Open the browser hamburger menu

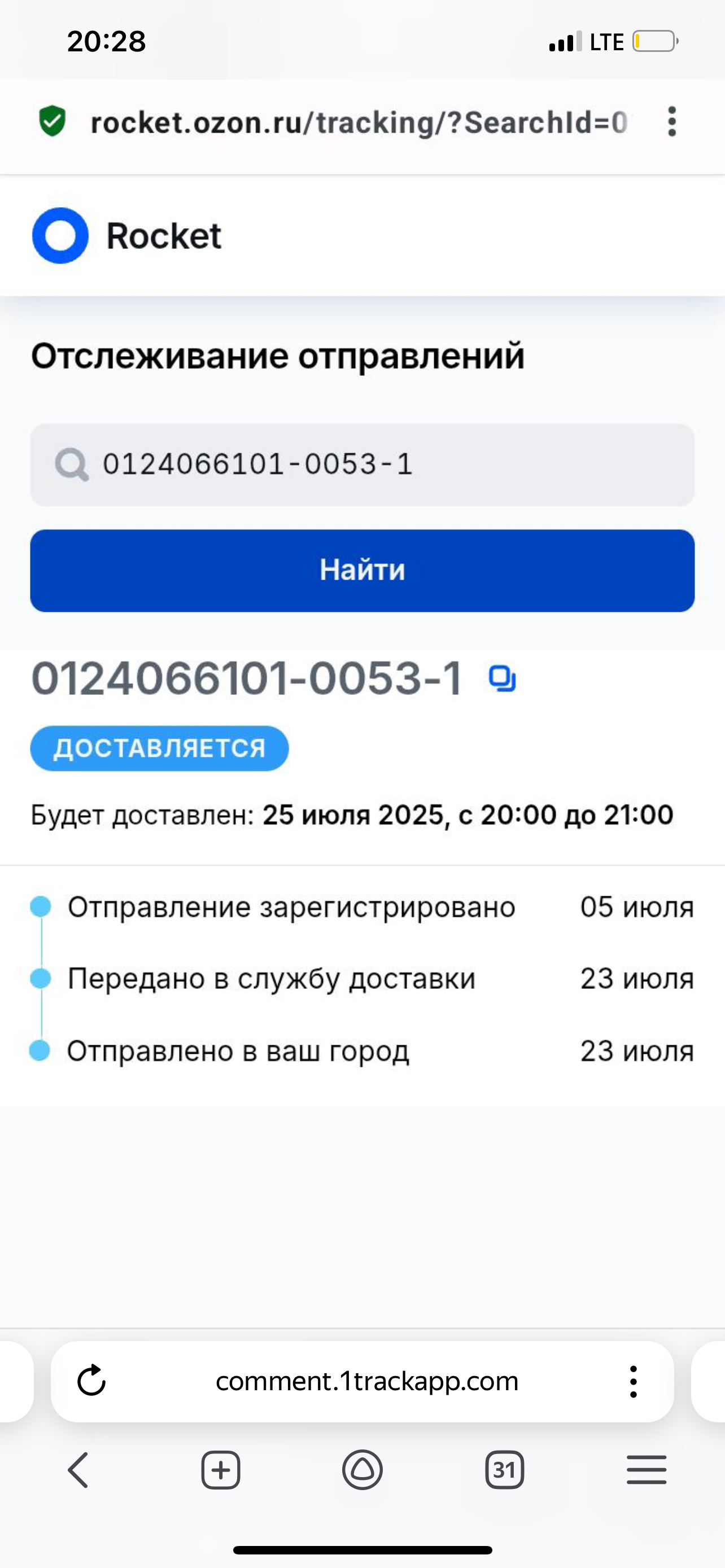[647, 1470]
